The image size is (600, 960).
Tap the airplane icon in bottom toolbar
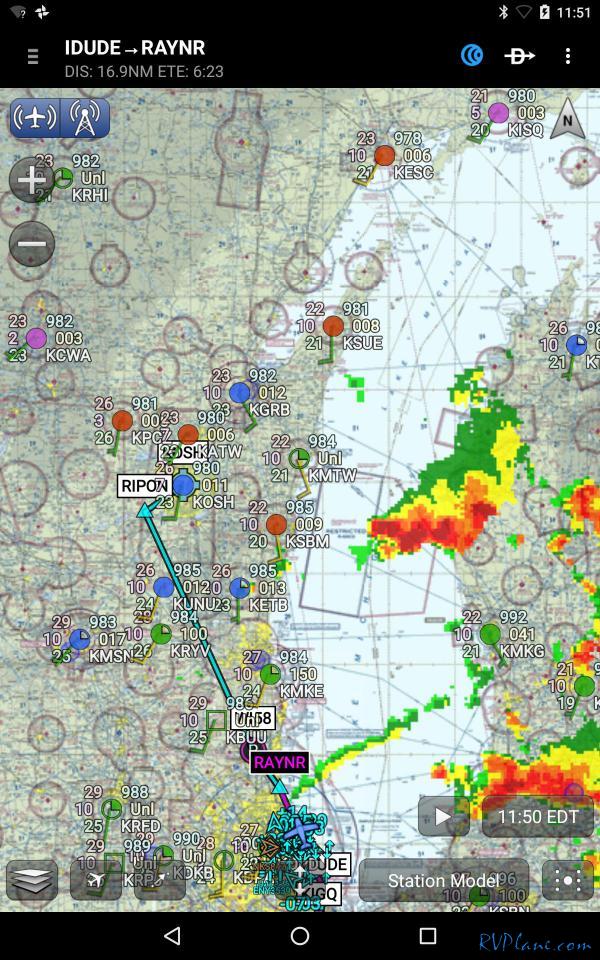point(96,880)
